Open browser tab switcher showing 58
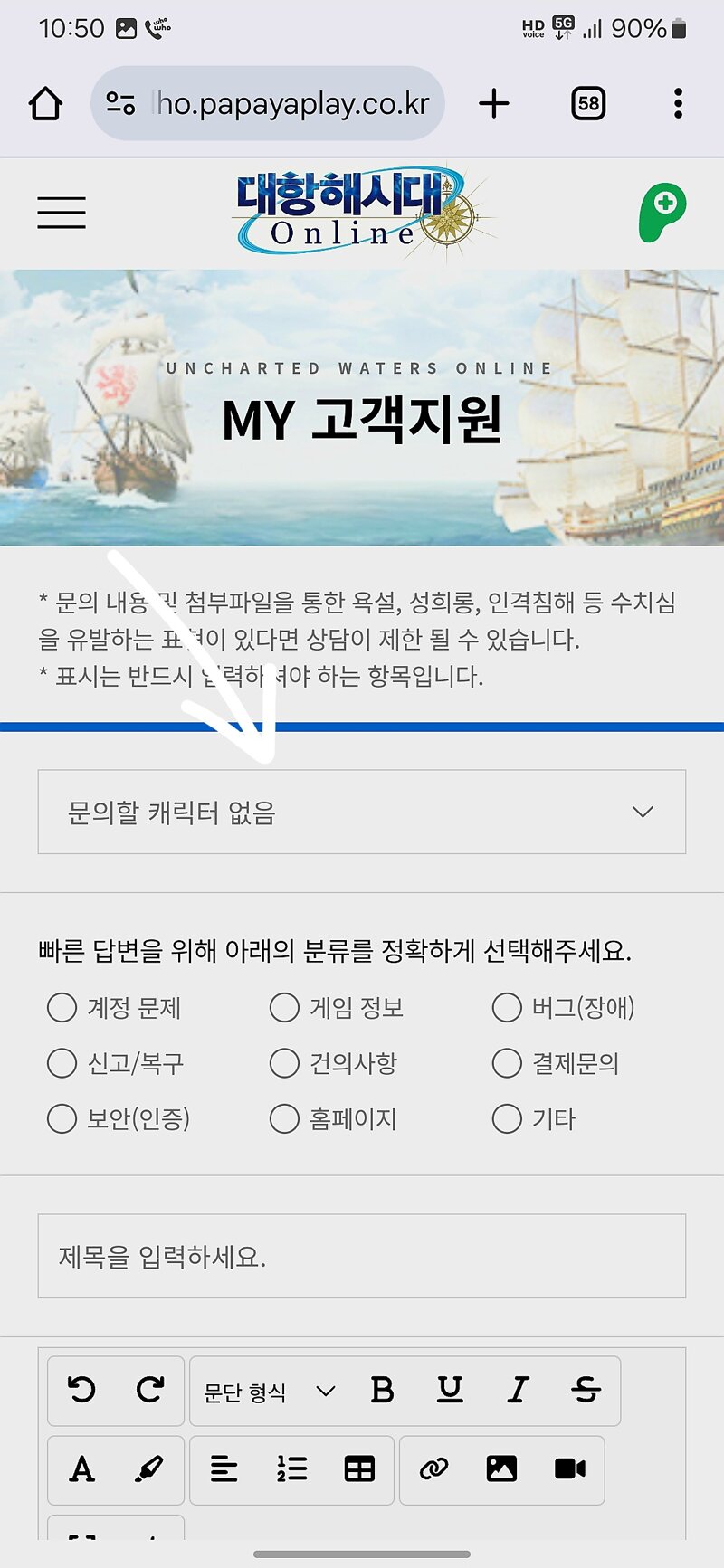 588,103
